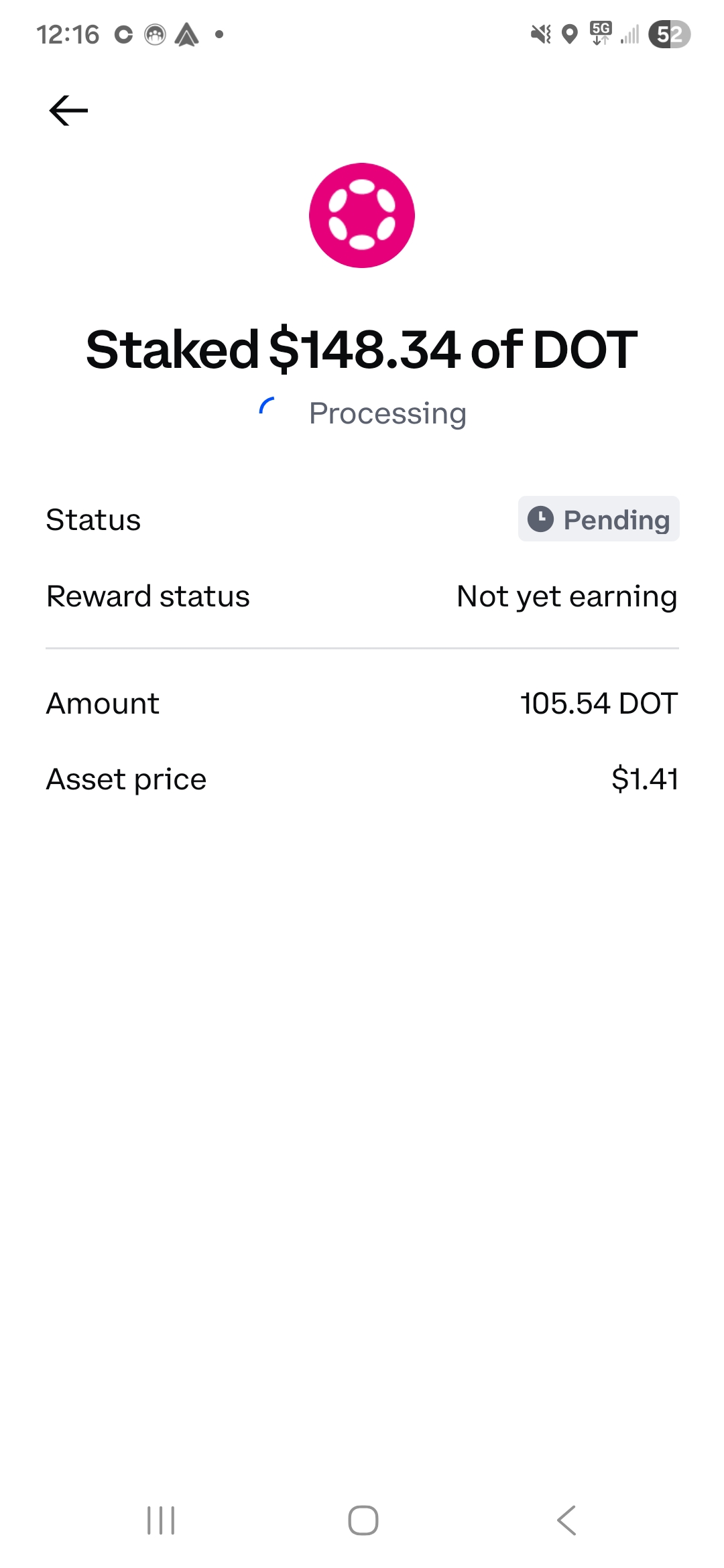Tap the system back button

coord(566,1520)
